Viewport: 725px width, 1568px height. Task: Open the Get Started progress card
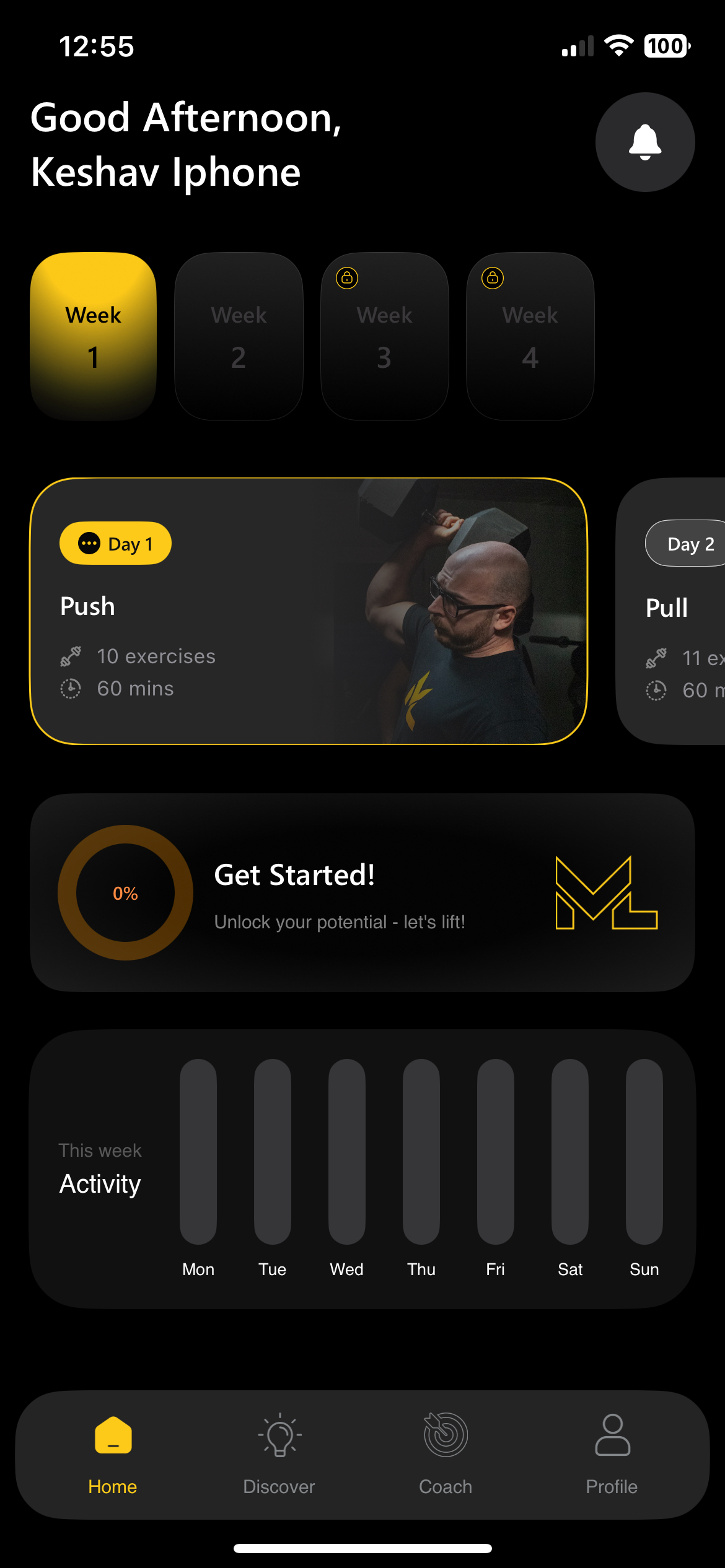[362, 892]
